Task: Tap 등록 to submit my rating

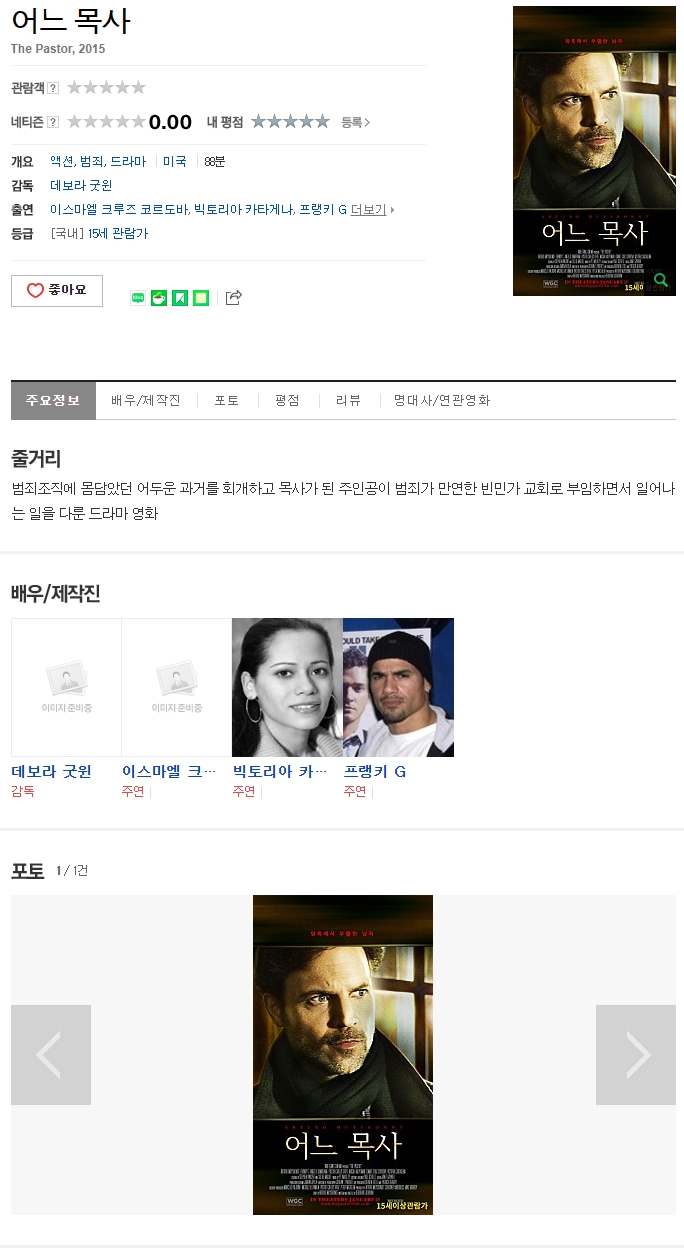Action: coord(355,122)
